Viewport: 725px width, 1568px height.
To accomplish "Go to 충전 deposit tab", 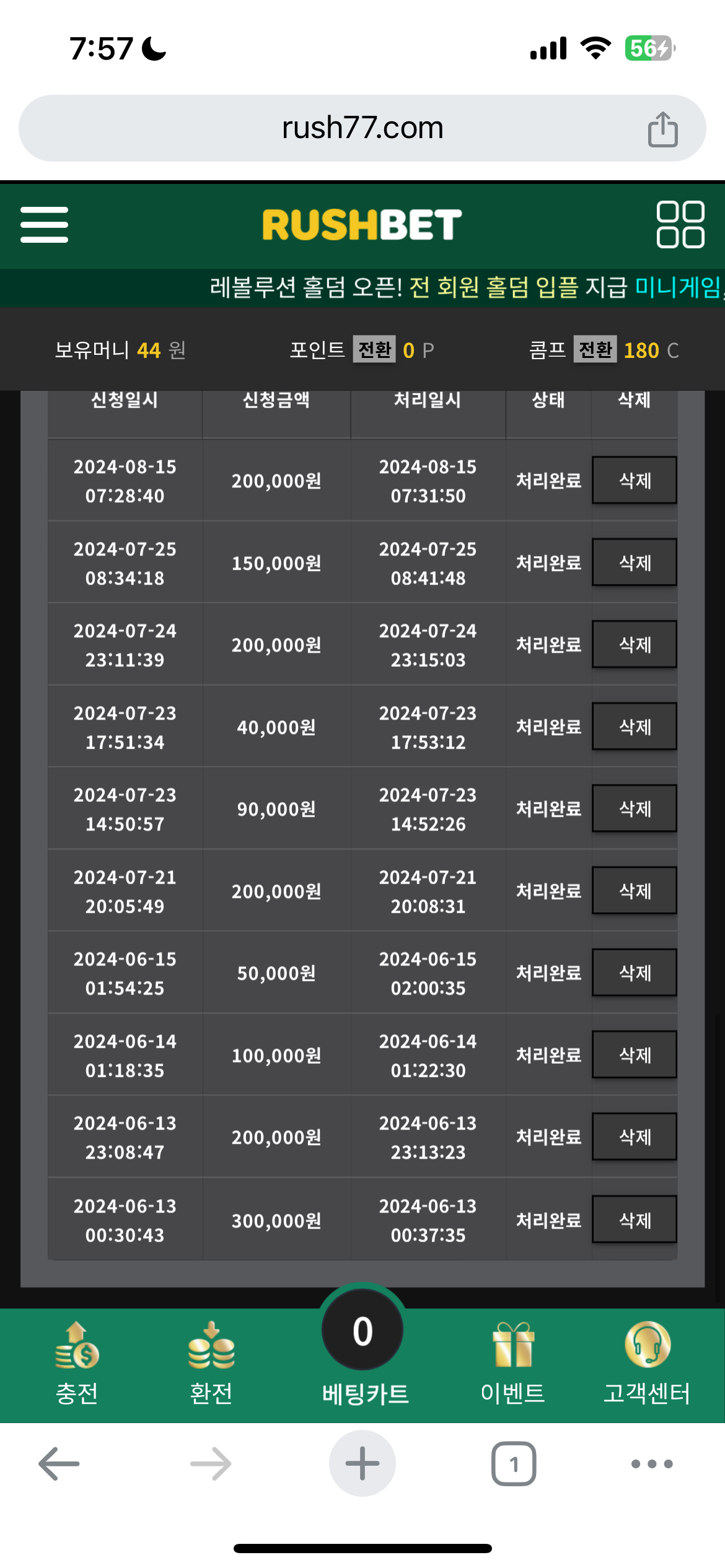I will (x=77, y=1363).
